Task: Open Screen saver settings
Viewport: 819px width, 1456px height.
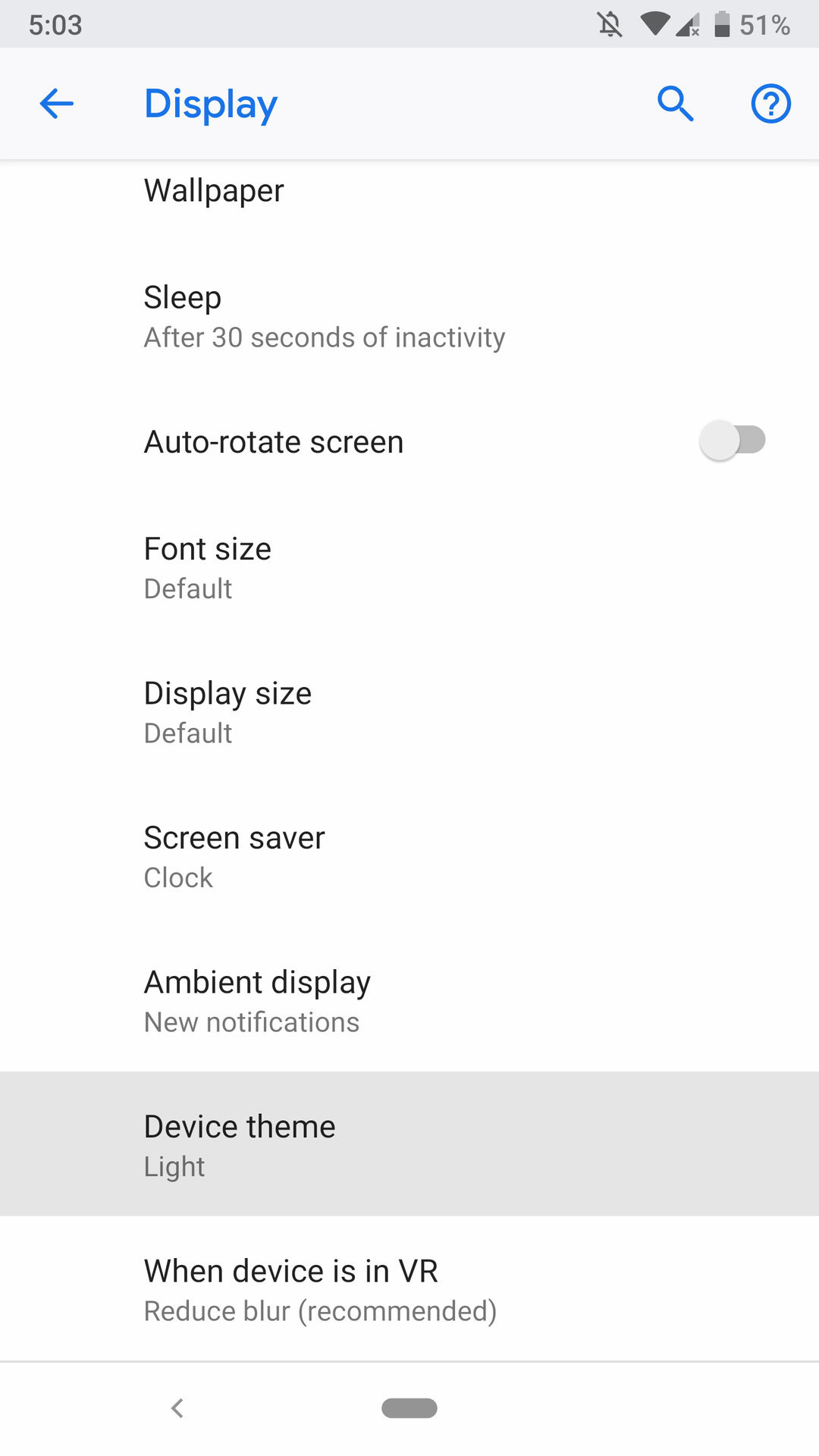Action: [234, 857]
